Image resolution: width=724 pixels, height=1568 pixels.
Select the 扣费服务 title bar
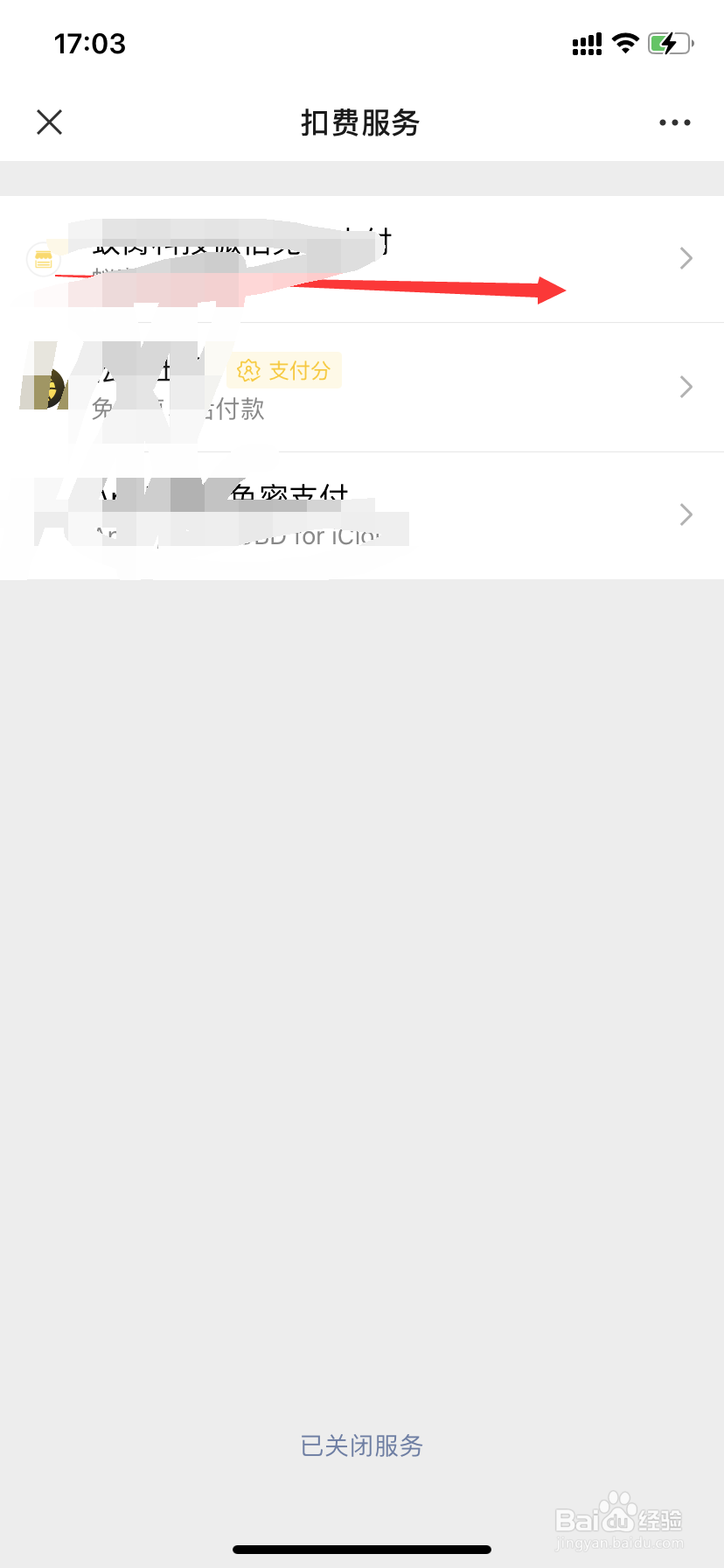[360, 123]
